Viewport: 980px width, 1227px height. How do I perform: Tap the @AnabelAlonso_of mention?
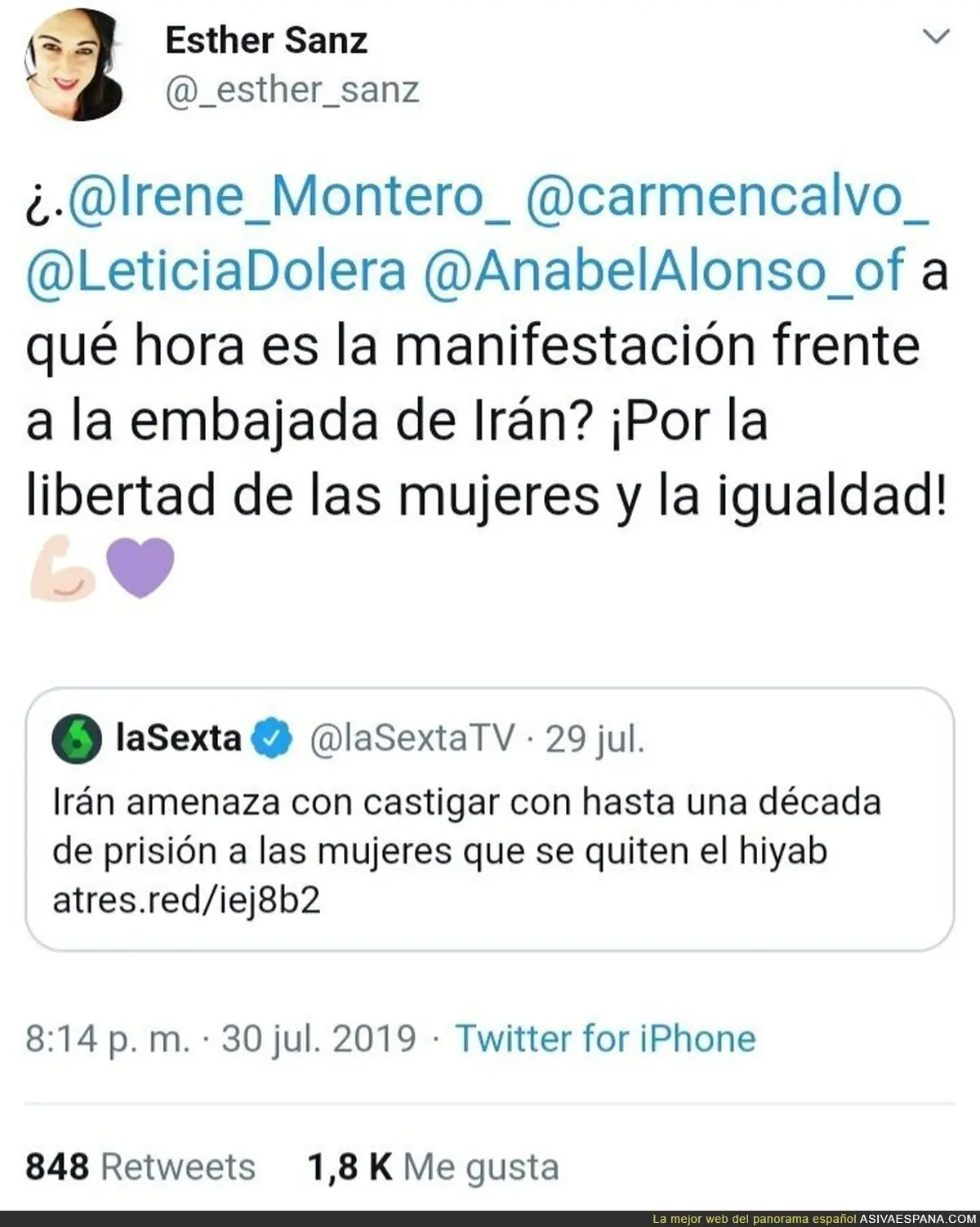pos(665,271)
